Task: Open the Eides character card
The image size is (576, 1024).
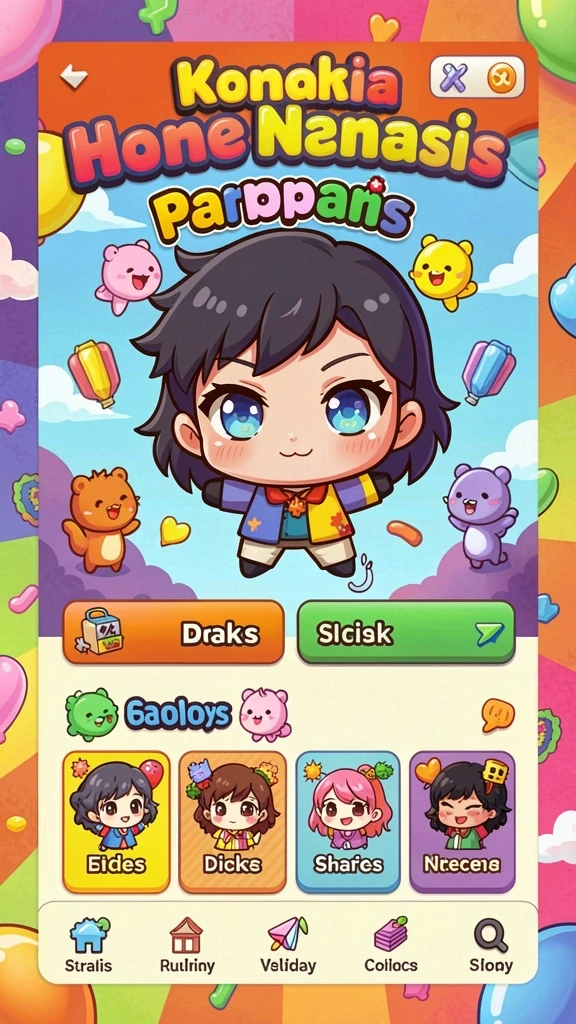Action: tap(116, 822)
